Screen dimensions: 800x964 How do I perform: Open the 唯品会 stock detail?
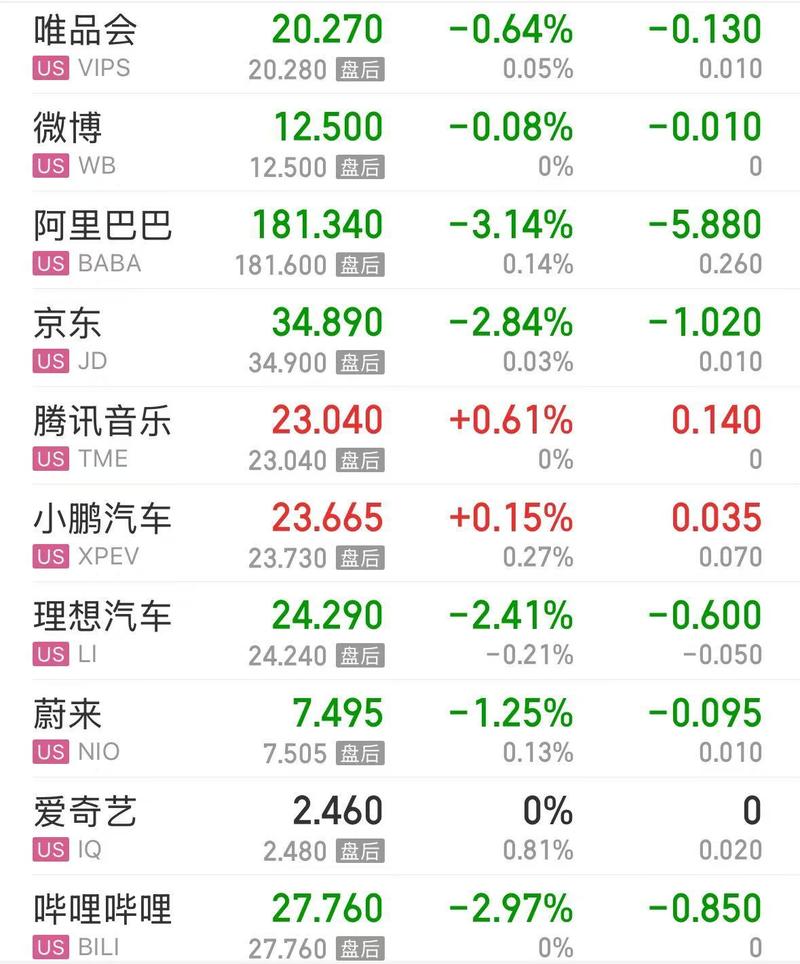(85, 30)
